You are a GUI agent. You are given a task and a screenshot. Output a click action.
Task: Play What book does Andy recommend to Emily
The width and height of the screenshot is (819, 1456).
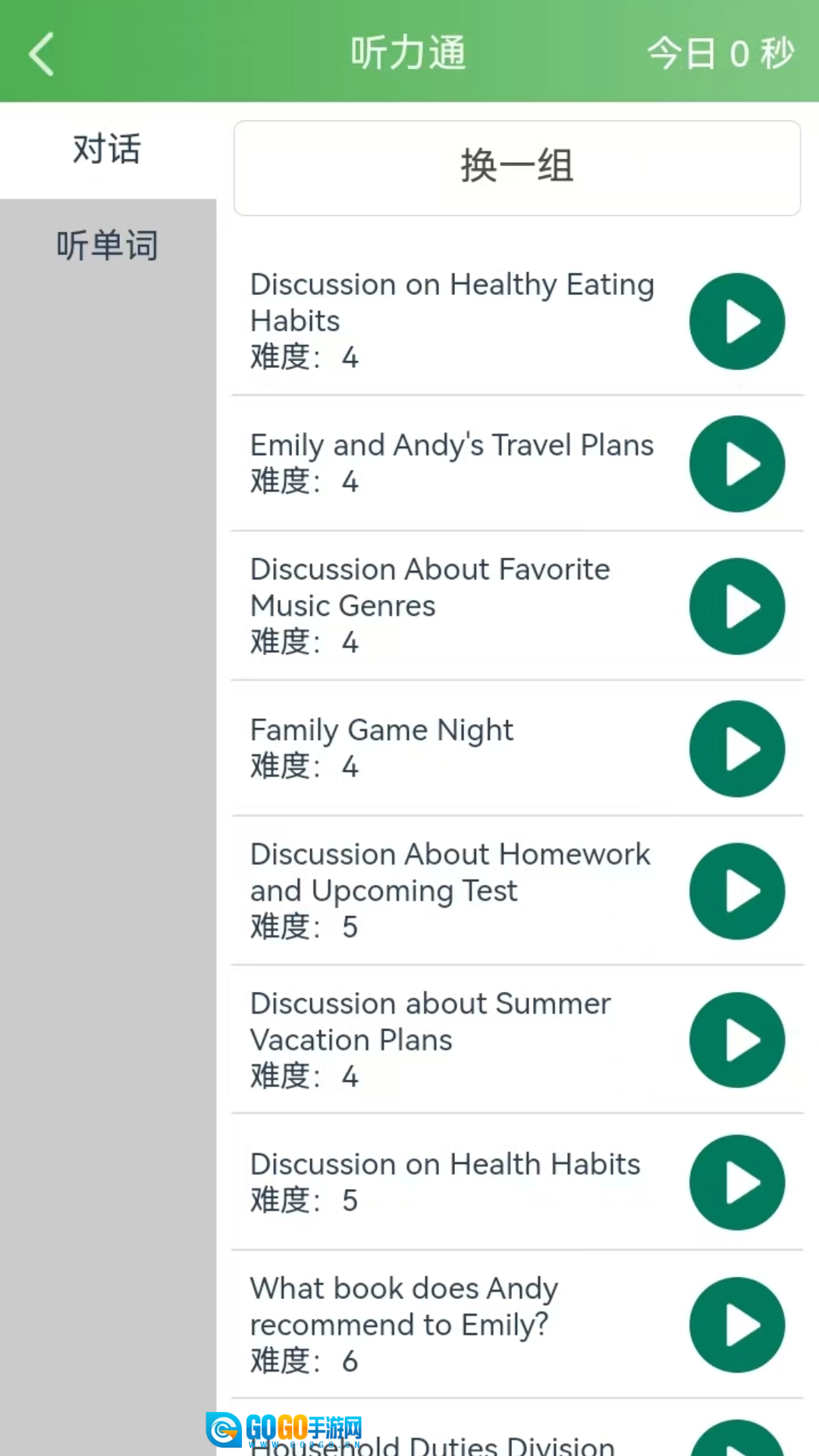pos(737,1325)
